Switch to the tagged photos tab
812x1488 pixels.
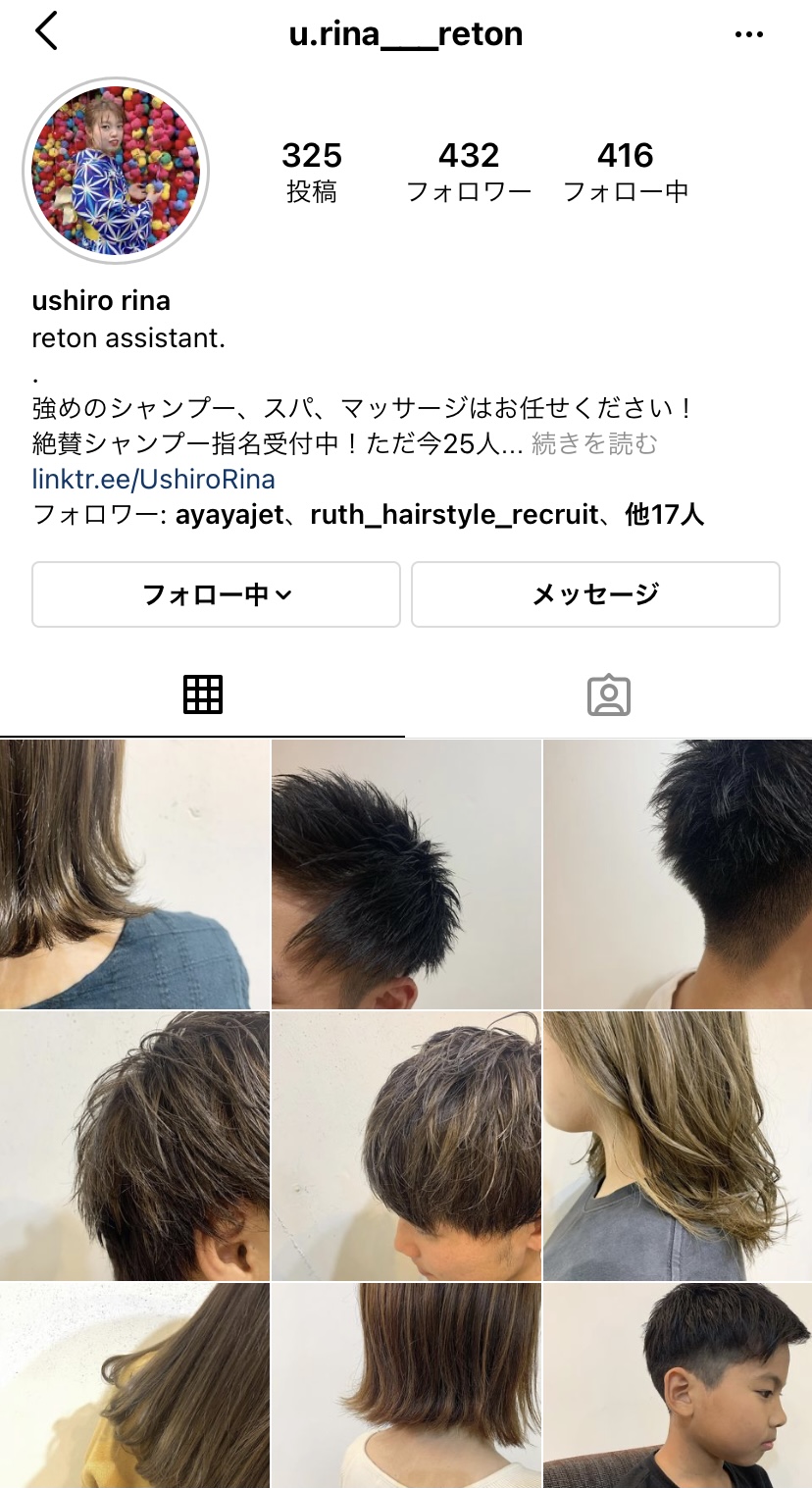[609, 694]
